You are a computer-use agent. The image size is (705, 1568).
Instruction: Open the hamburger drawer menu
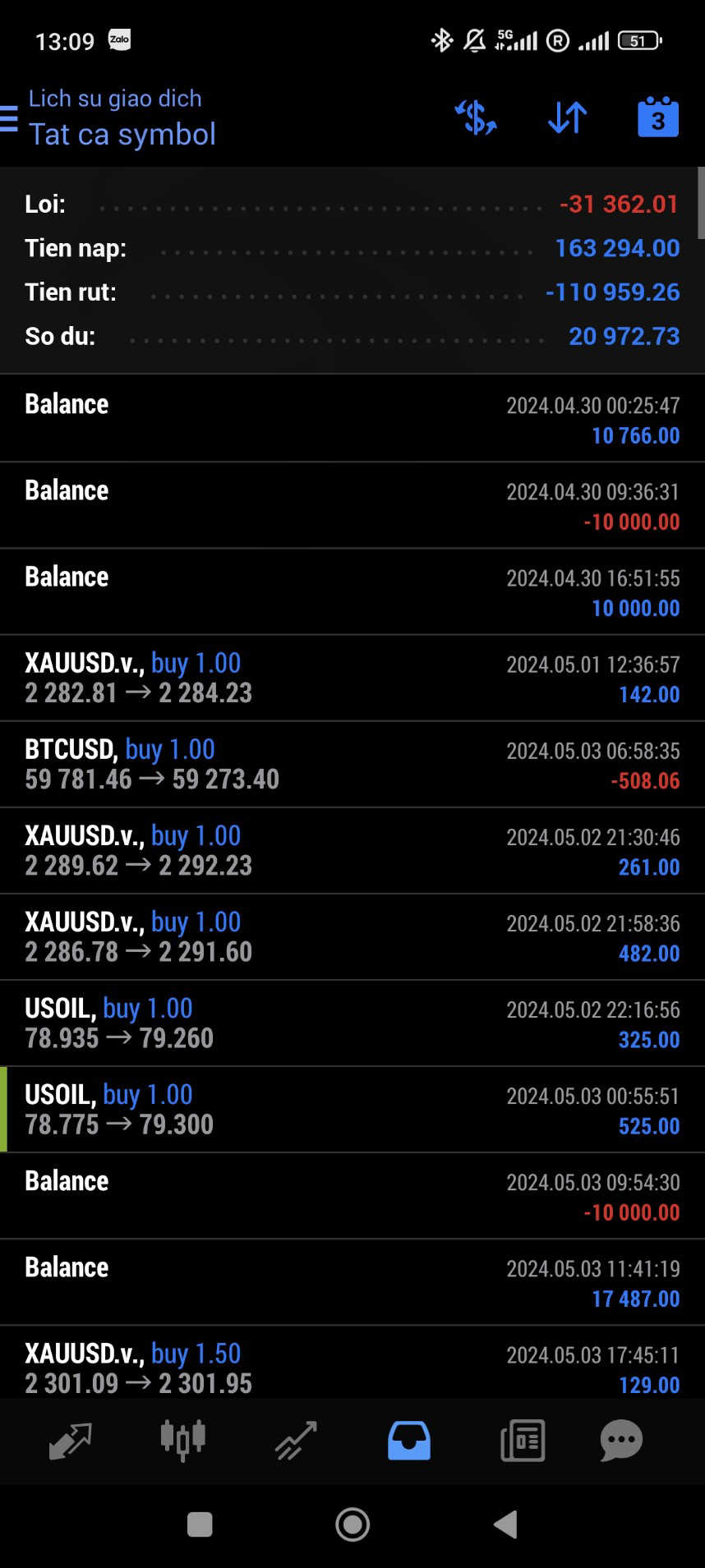[10, 118]
